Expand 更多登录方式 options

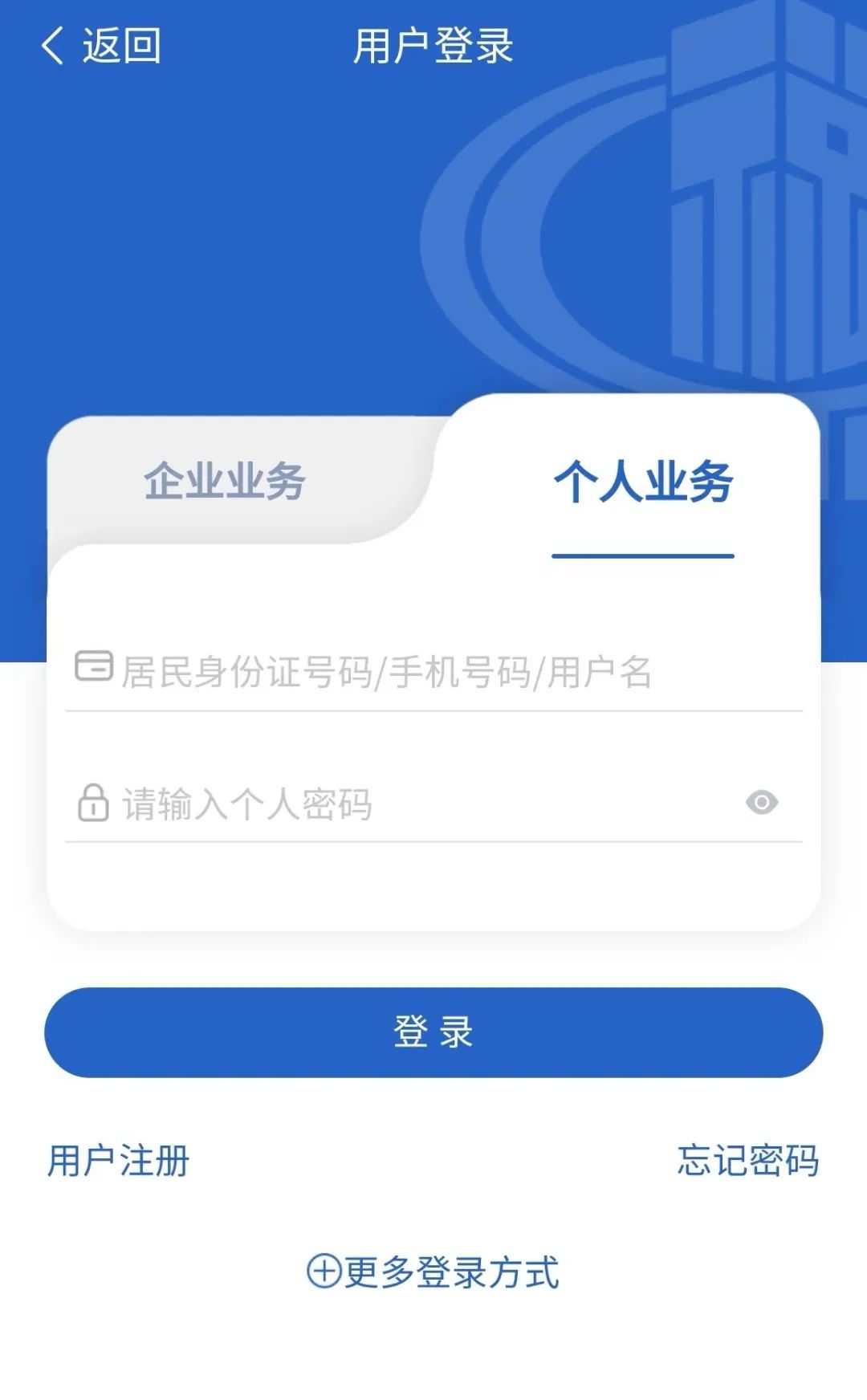[433, 1272]
